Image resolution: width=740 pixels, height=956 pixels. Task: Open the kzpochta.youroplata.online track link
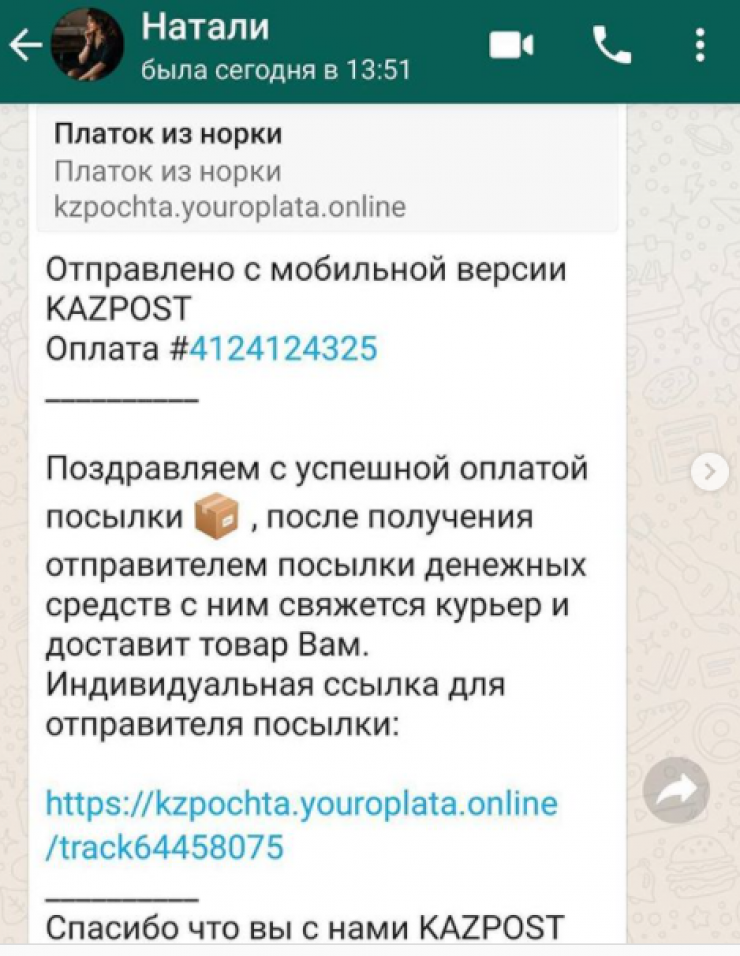click(302, 825)
